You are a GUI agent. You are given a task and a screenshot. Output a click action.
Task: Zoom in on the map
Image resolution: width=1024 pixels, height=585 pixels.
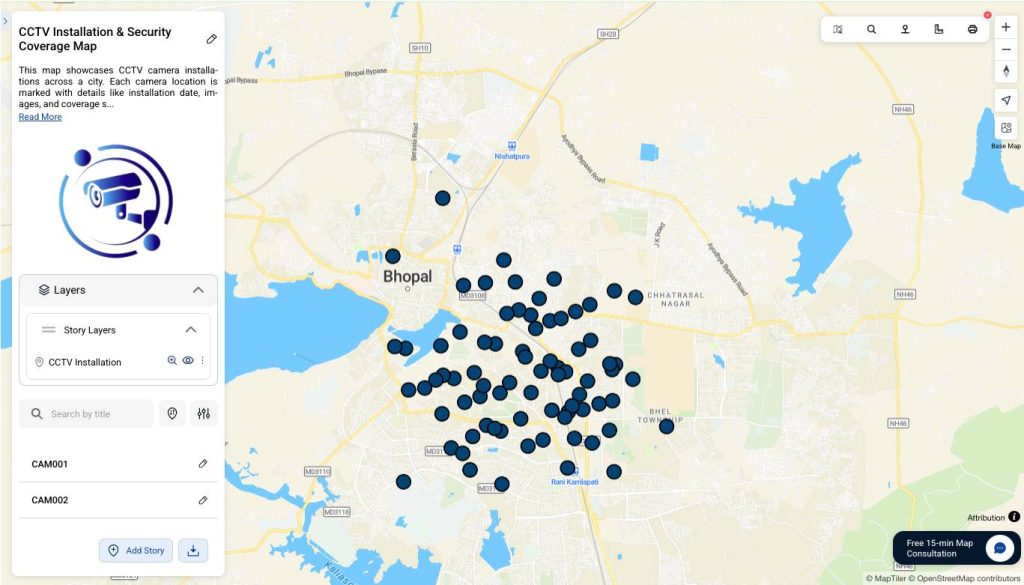tap(1006, 28)
